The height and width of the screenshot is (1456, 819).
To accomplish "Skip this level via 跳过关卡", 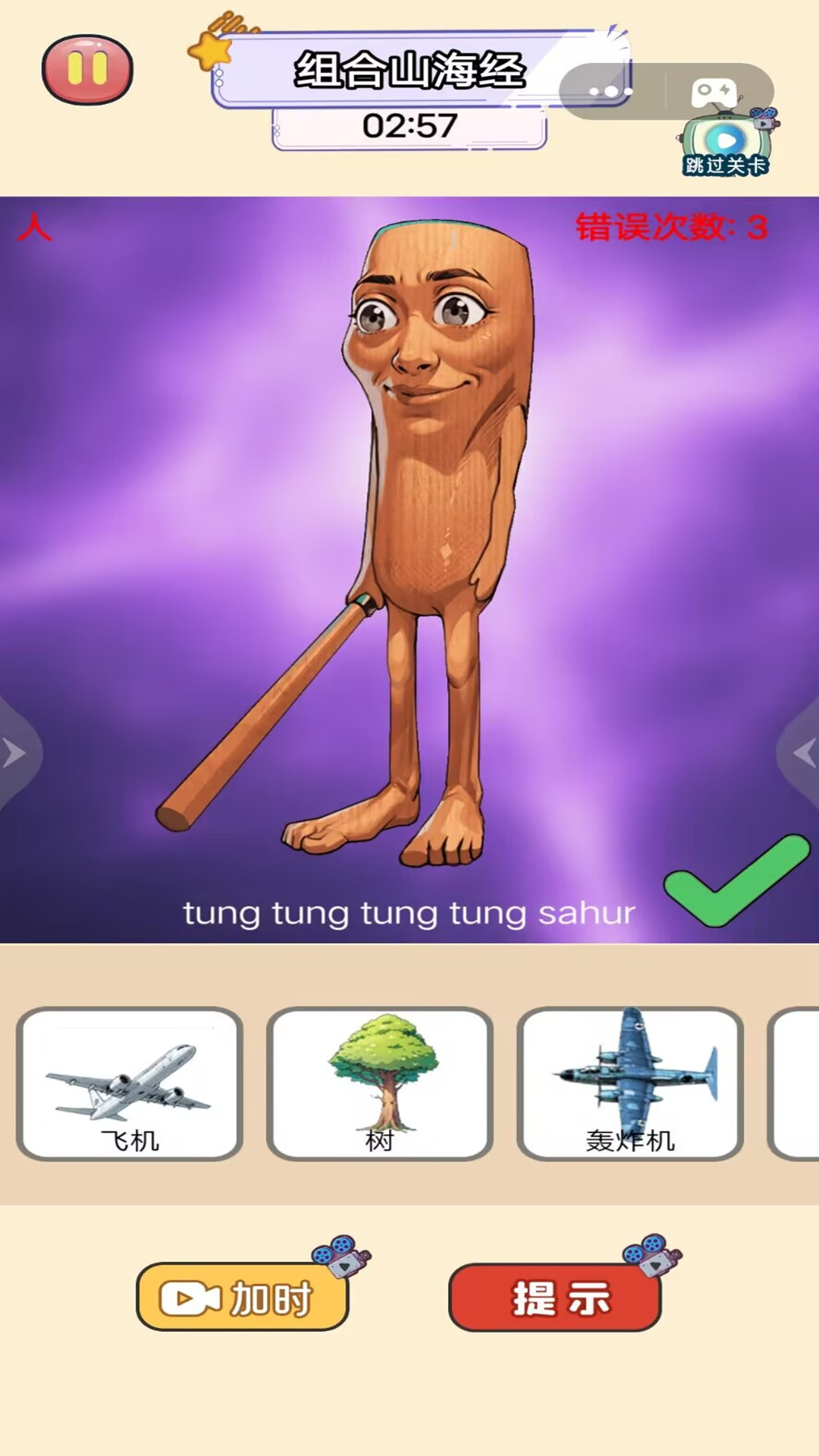I will 726,146.
